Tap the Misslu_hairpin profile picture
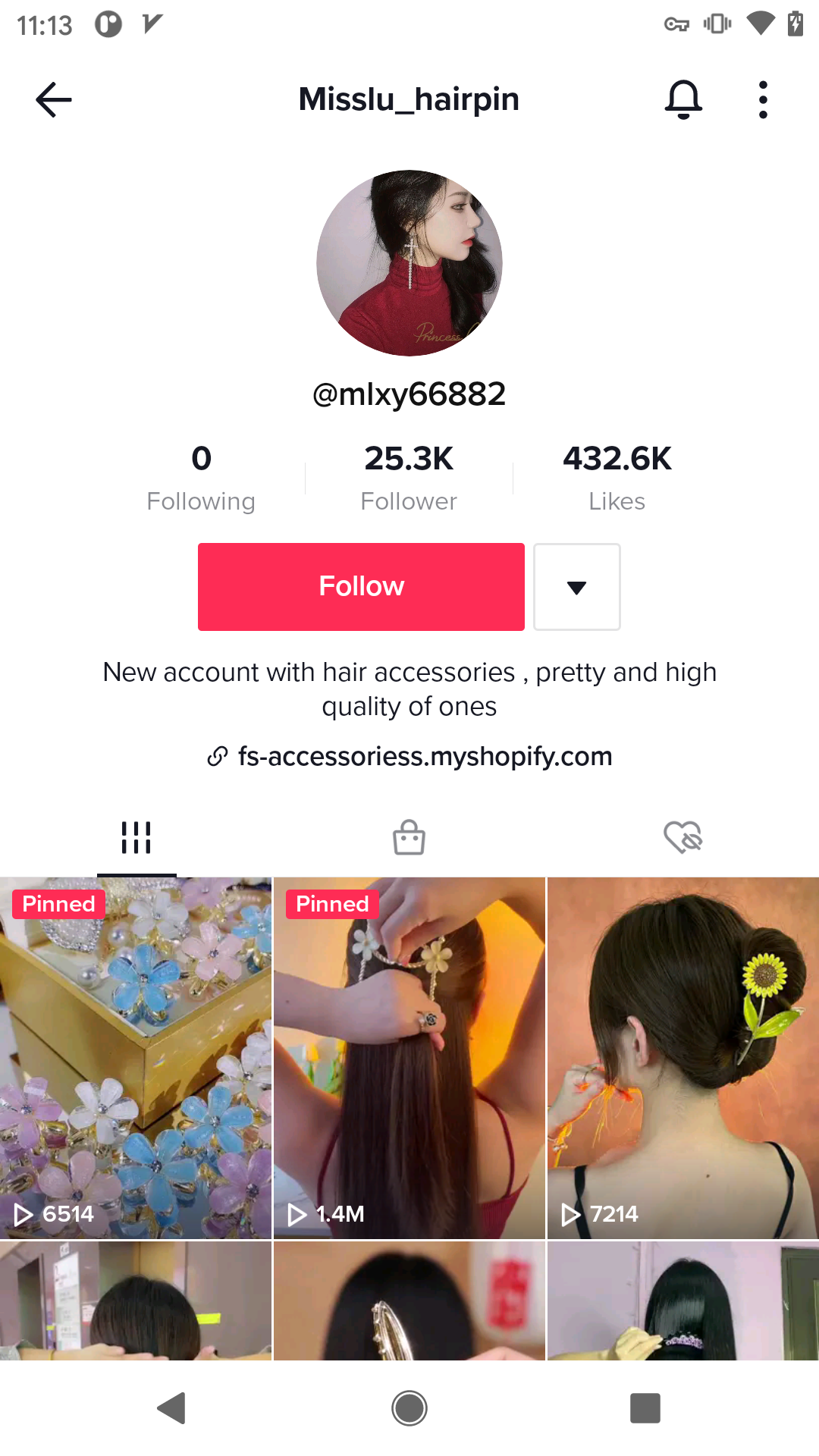Viewport: 819px width, 1456px height. tap(409, 263)
